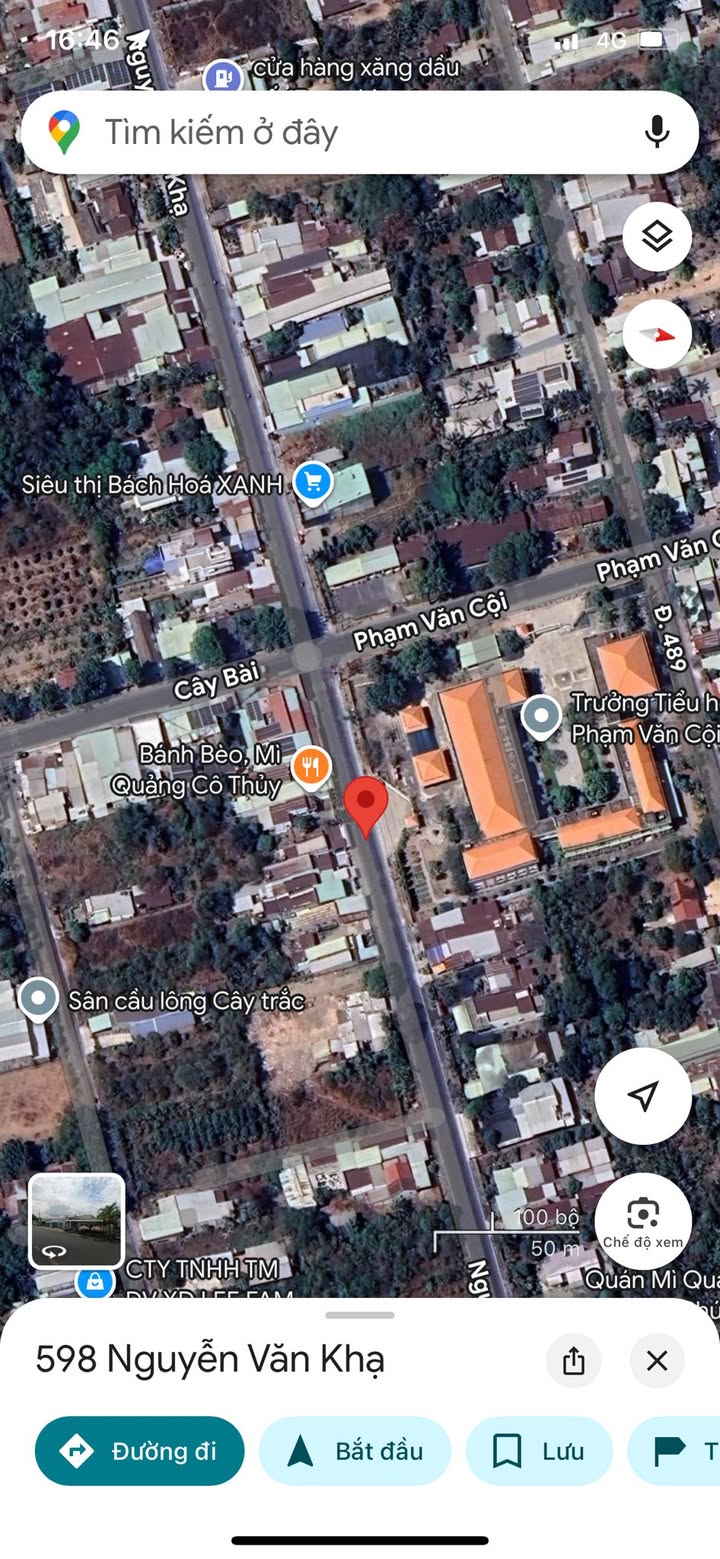Save this place with Lưu
Screen dimensions: 720x1559
539,1451
